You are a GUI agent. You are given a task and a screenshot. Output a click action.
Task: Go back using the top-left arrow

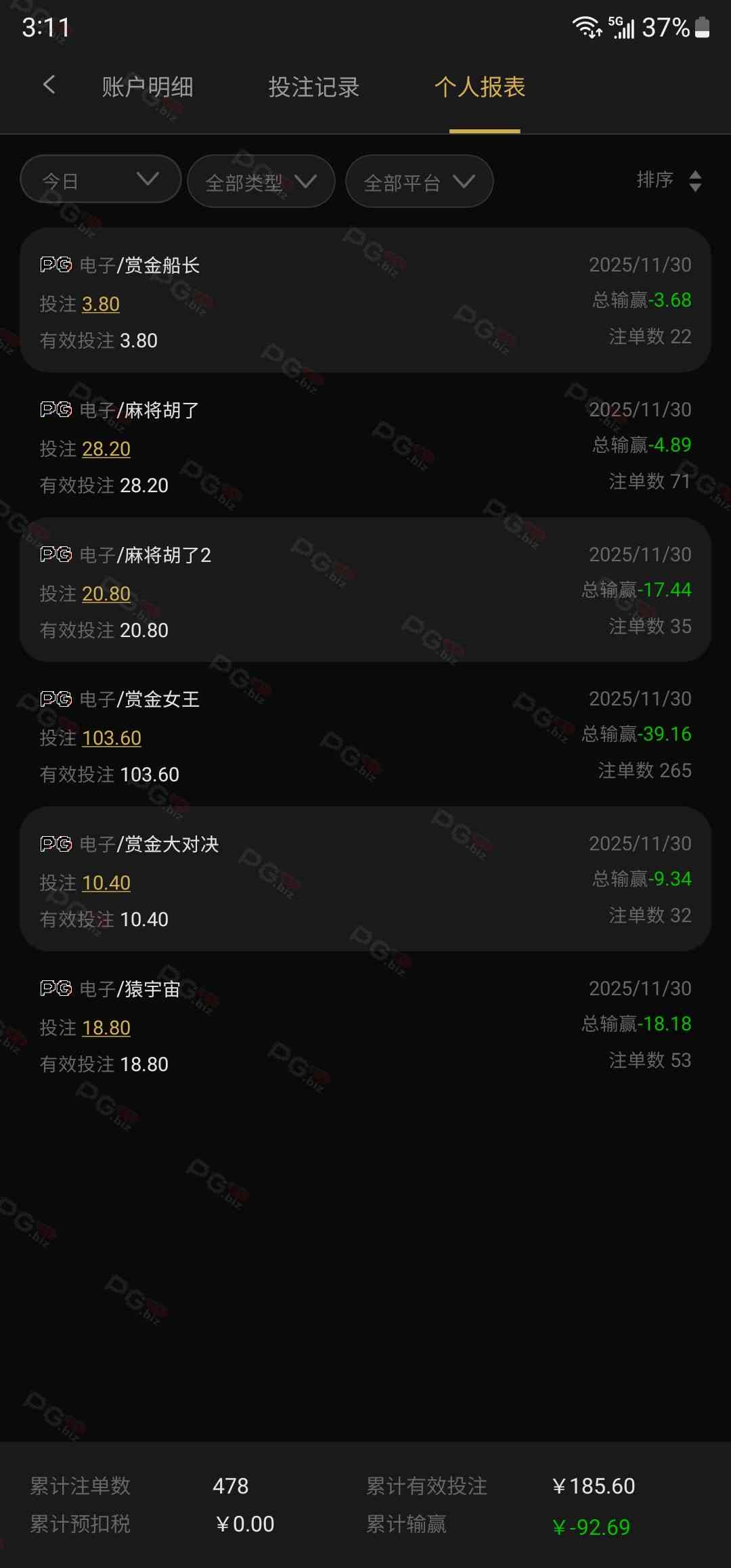click(x=49, y=85)
